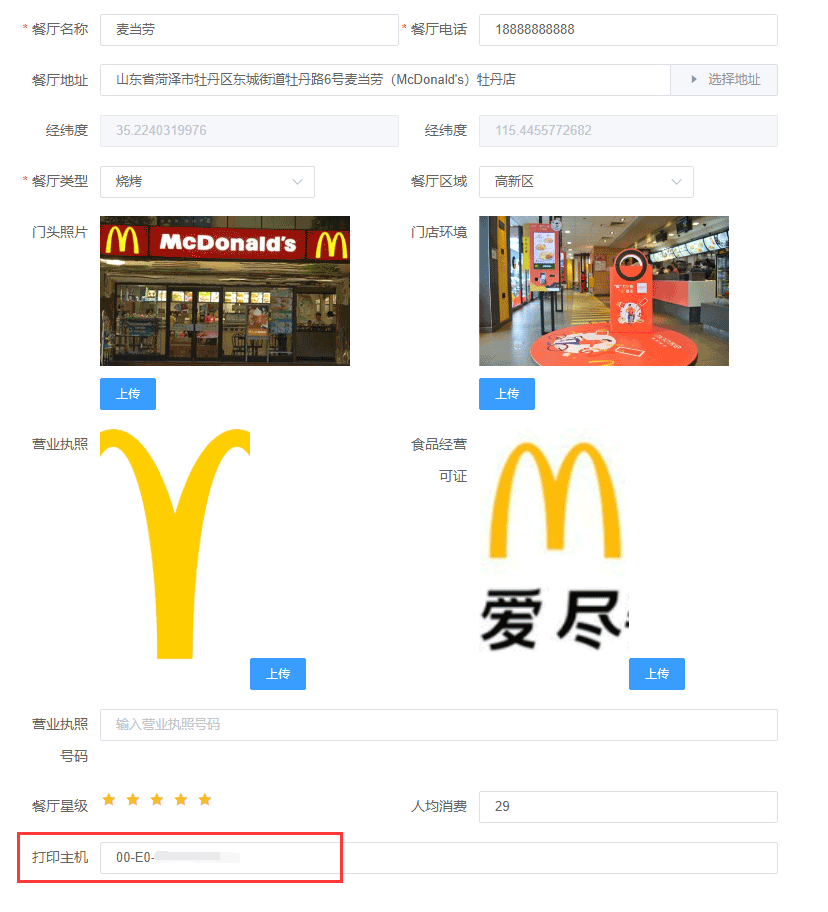The image size is (828, 912).
Task: Upload the 食品经营许可证 image
Action: (x=656, y=674)
